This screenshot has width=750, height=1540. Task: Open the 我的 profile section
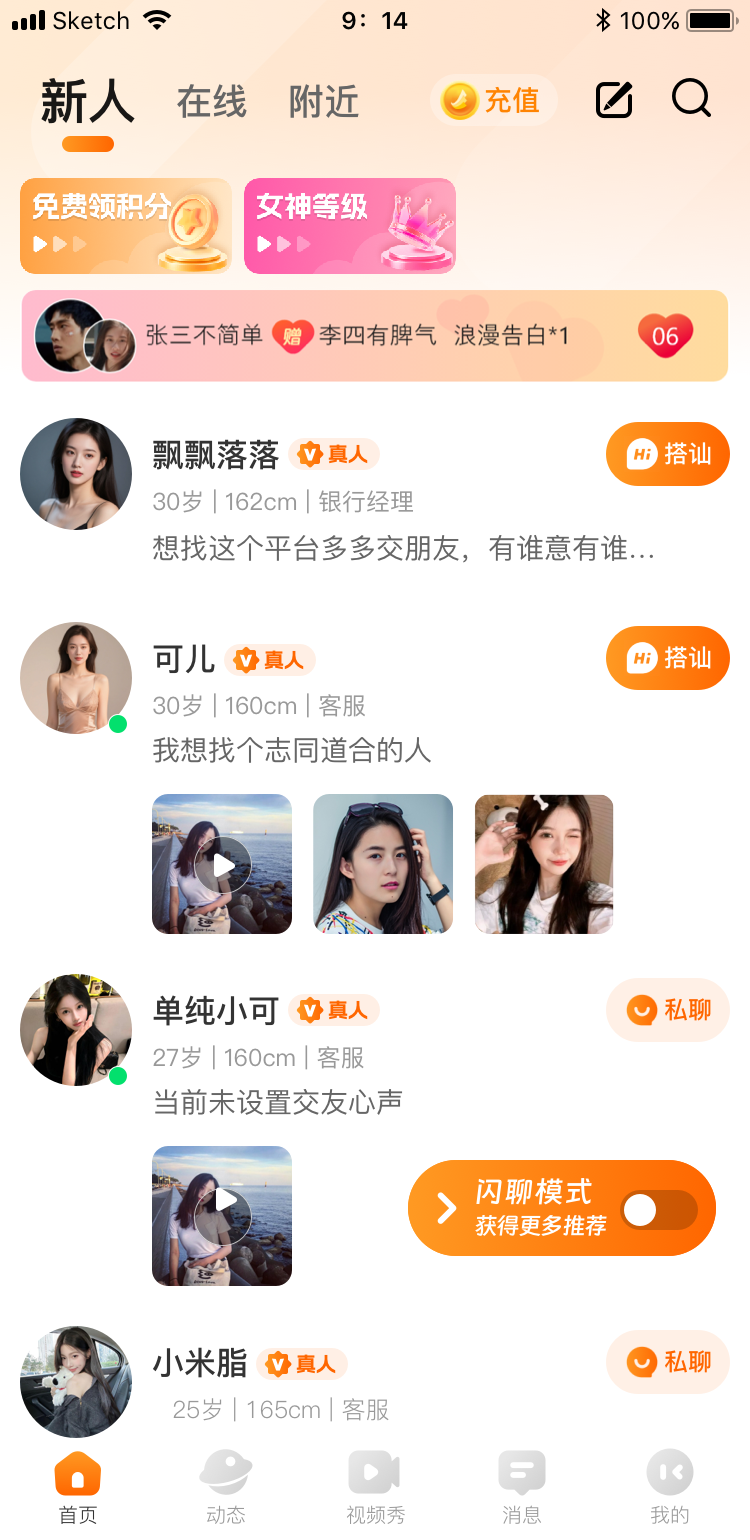click(x=669, y=1472)
